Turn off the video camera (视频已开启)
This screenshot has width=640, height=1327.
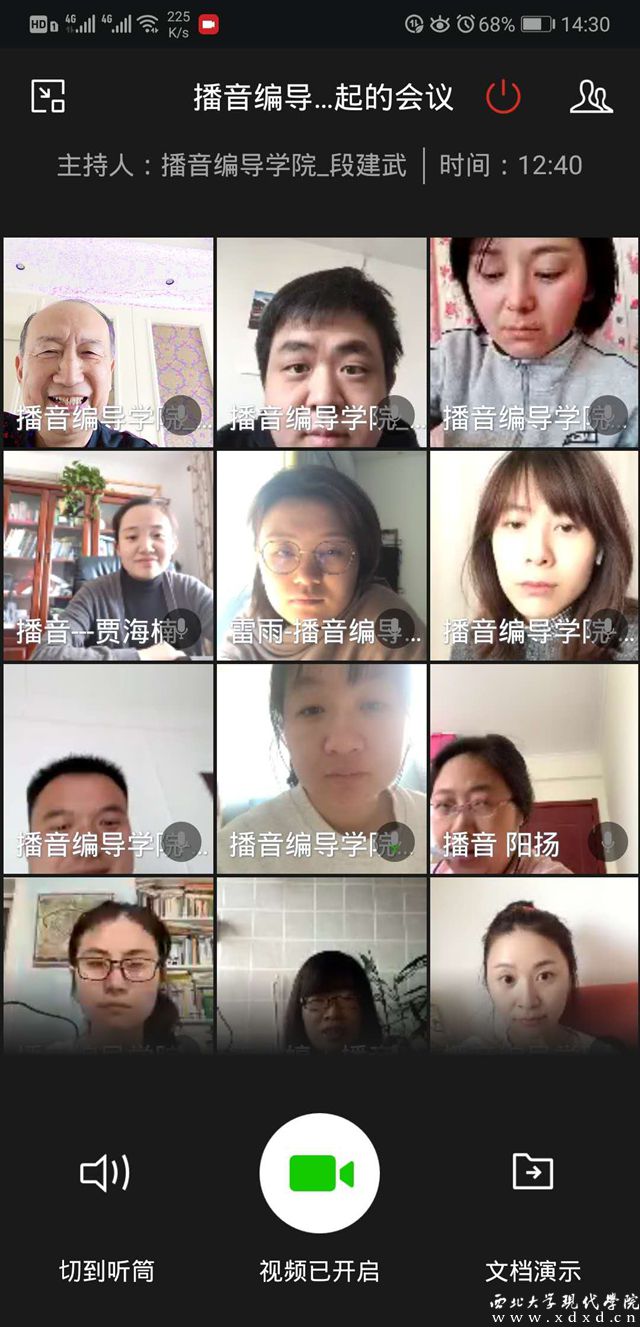320,1173
